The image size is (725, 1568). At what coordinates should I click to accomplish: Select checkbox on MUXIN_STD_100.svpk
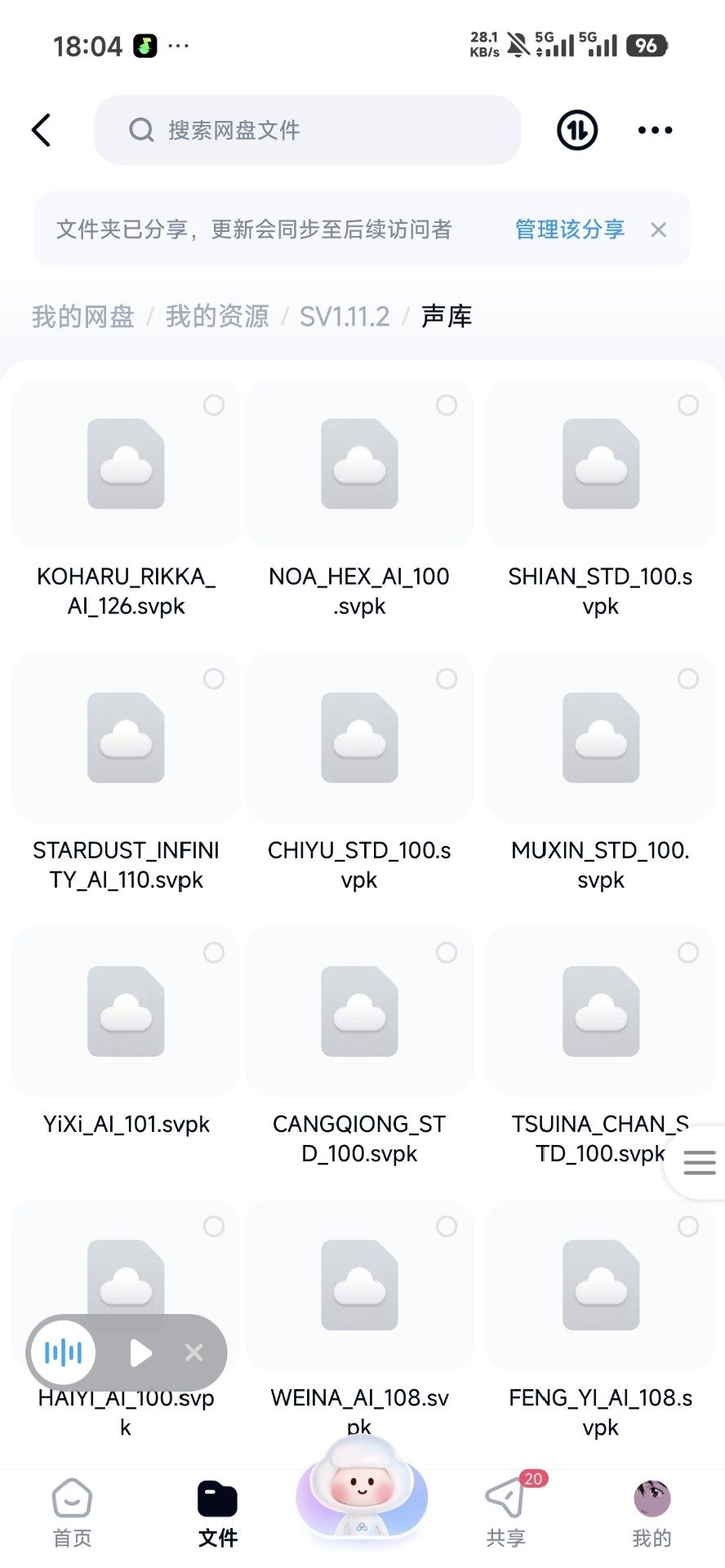[688, 679]
